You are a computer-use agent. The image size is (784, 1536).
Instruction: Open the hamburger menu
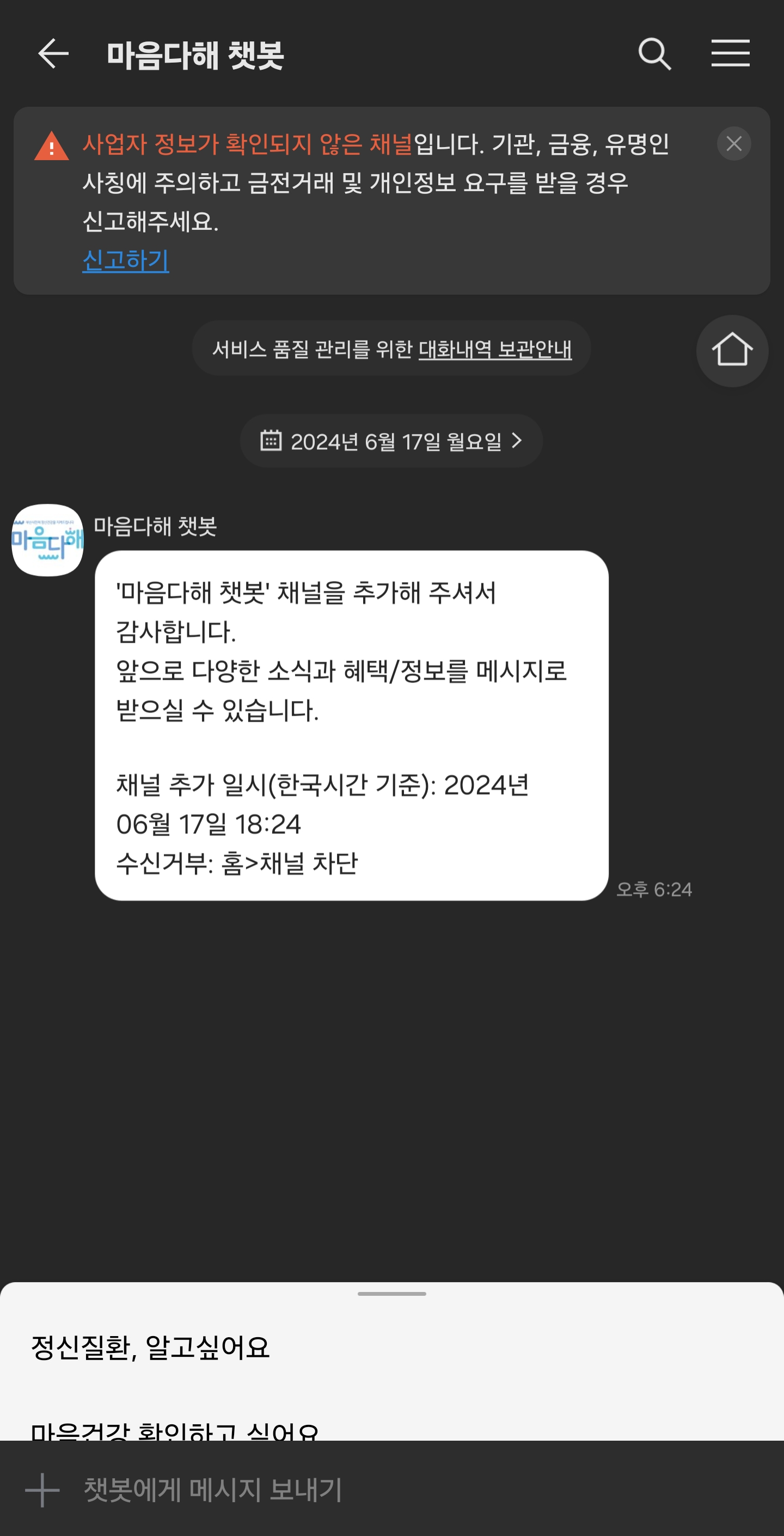click(x=730, y=54)
